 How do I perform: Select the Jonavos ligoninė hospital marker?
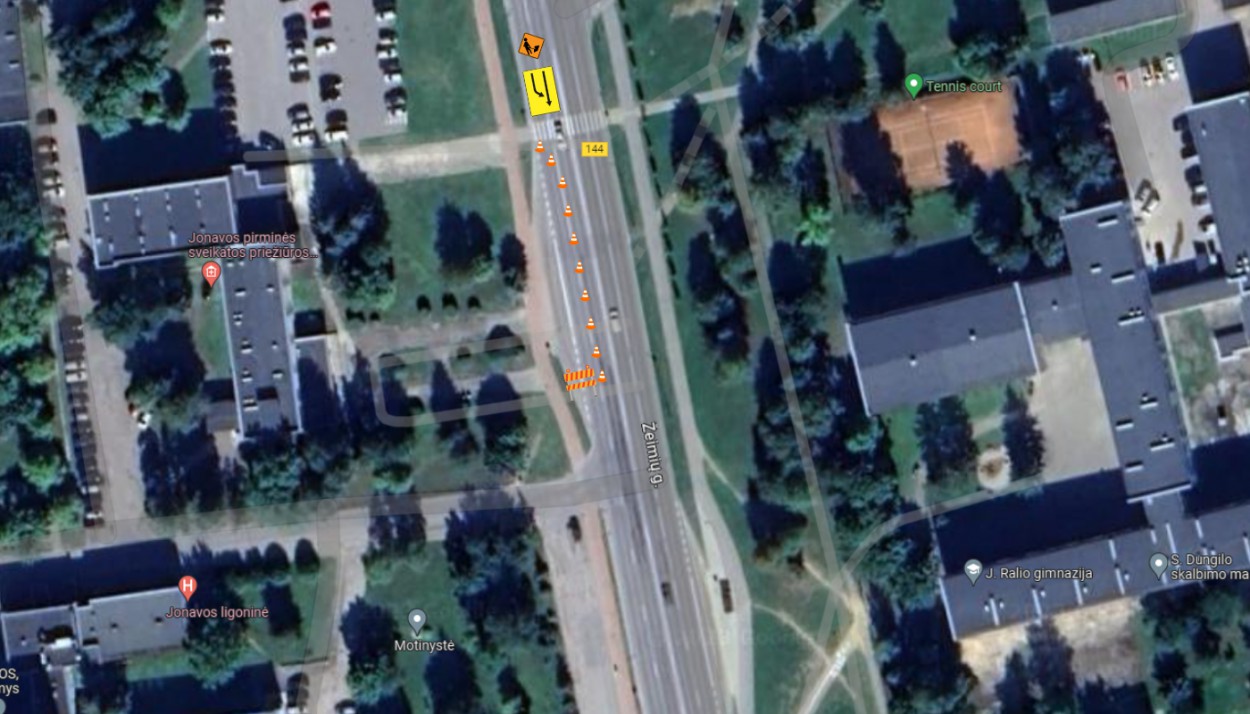click(187, 587)
